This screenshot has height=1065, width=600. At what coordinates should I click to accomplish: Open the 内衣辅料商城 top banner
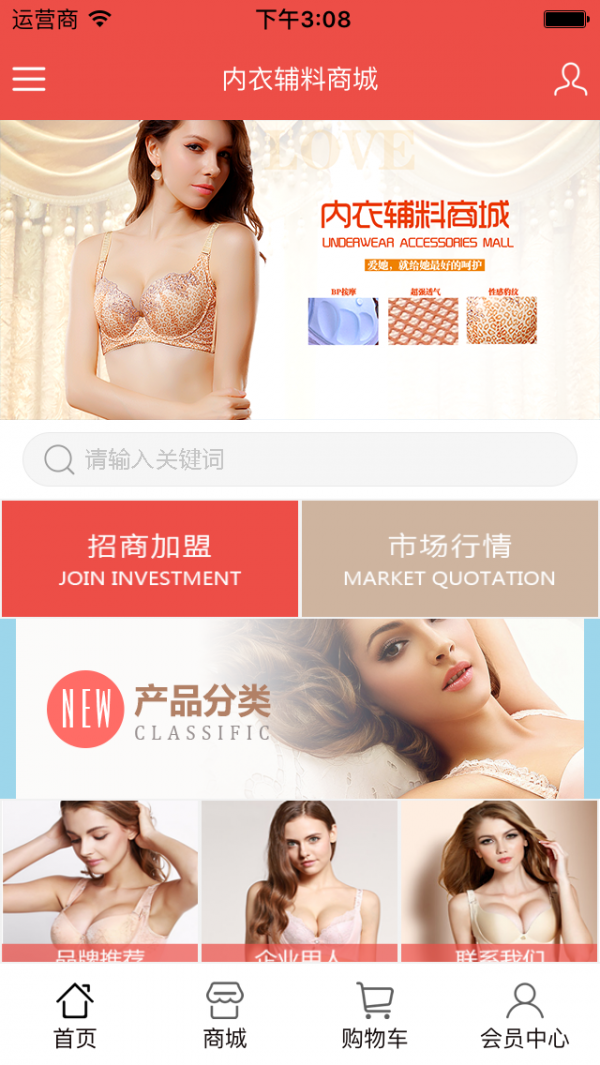pos(300,269)
